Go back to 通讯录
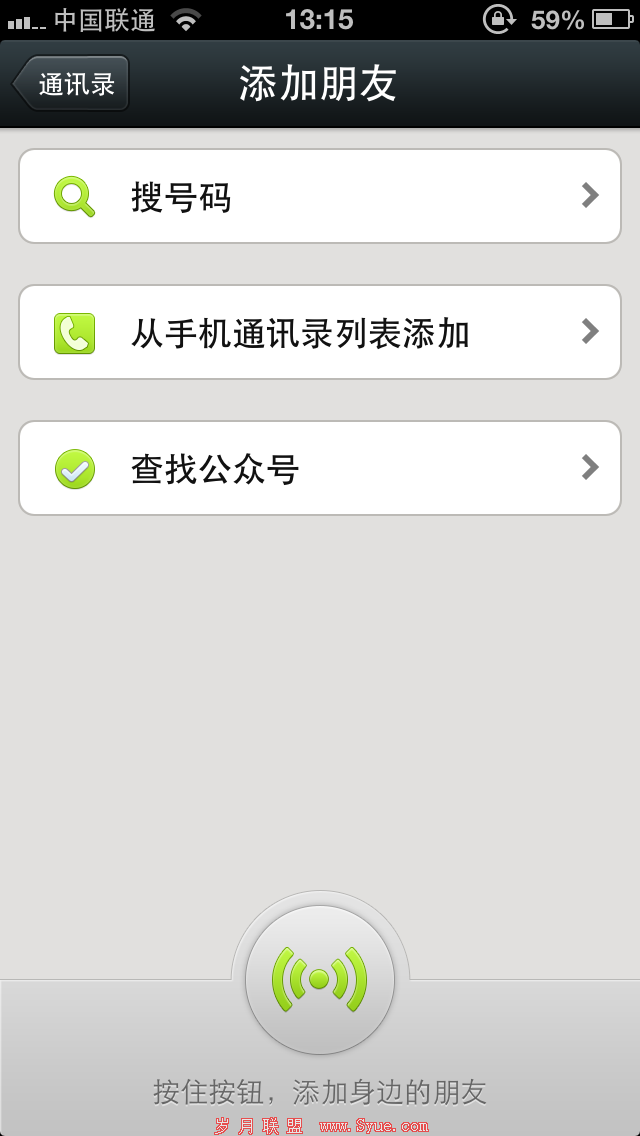 point(70,83)
